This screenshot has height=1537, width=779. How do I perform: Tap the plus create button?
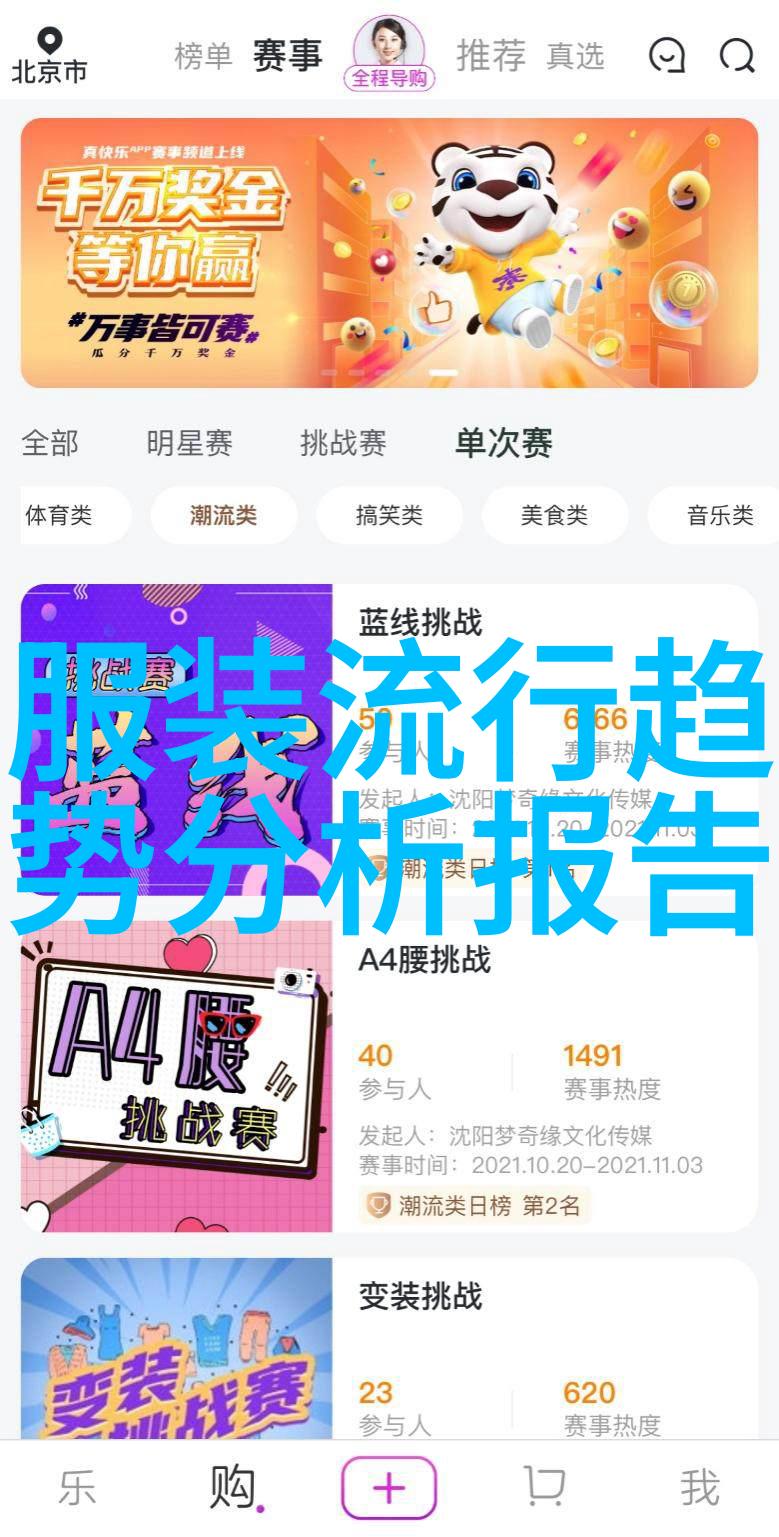pyautogui.click(x=389, y=1488)
